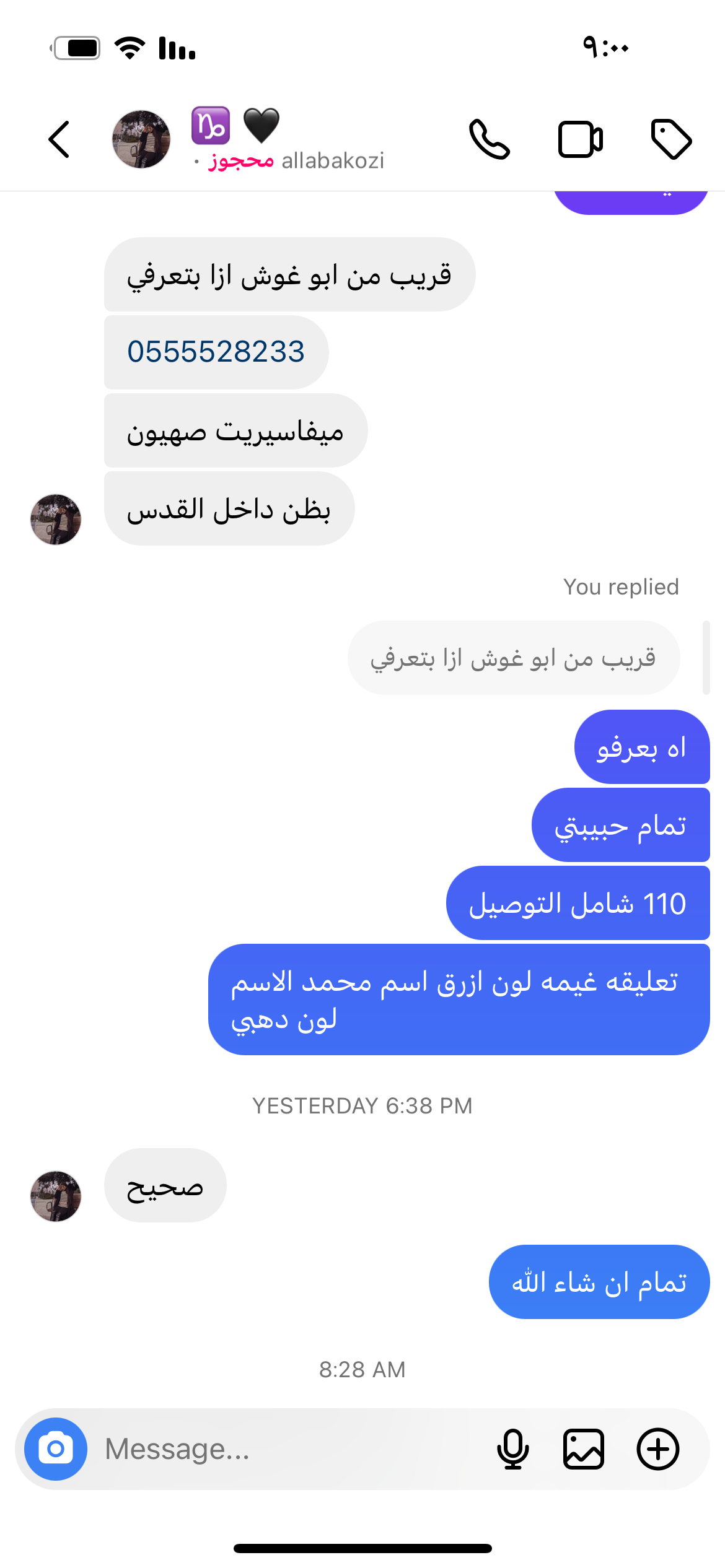Record a voice message with the microphone
The image size is (725, 1568).
tap(512, 1449)
